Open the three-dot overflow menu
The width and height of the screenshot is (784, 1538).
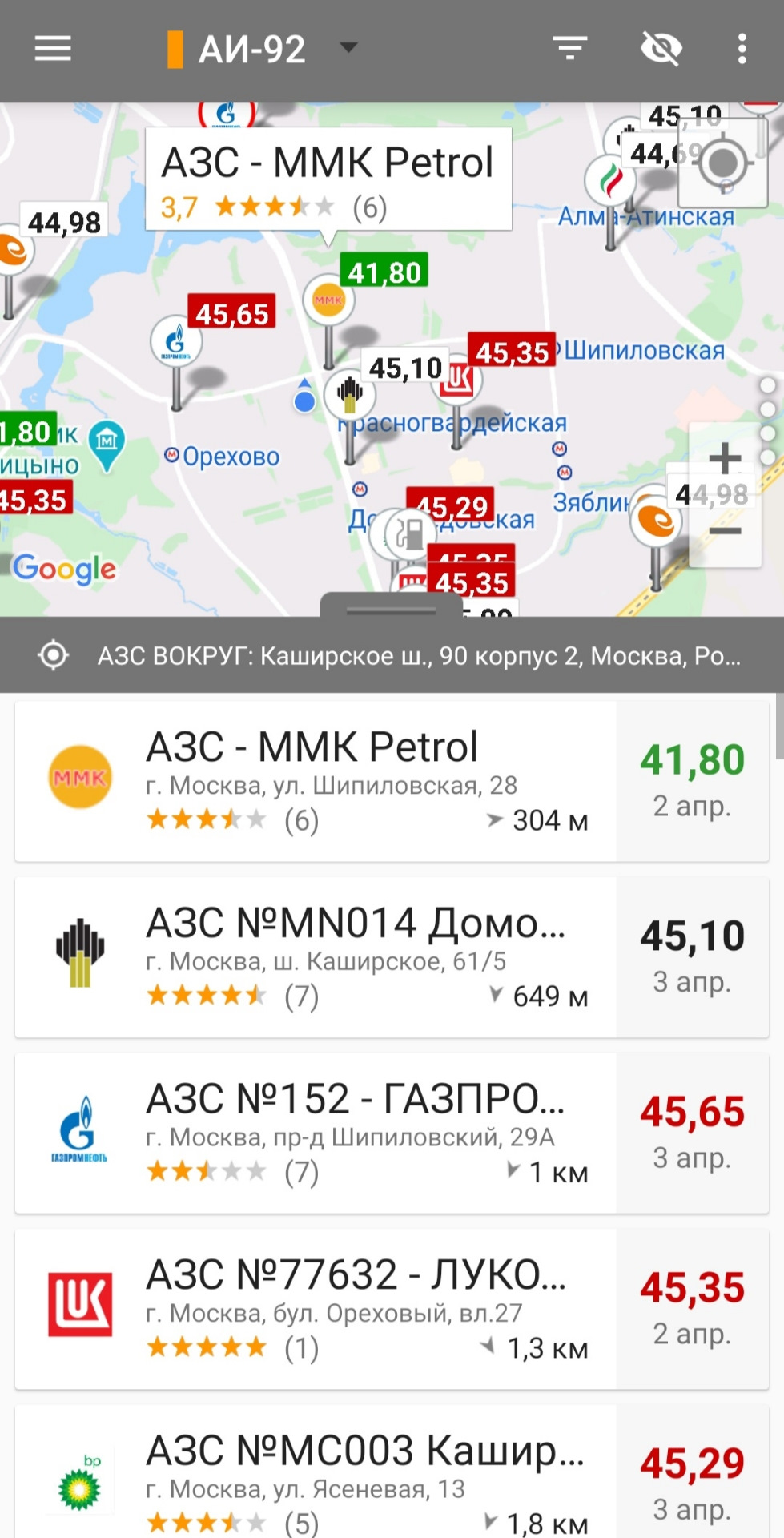pyautogui.click(x=742, y=49)
